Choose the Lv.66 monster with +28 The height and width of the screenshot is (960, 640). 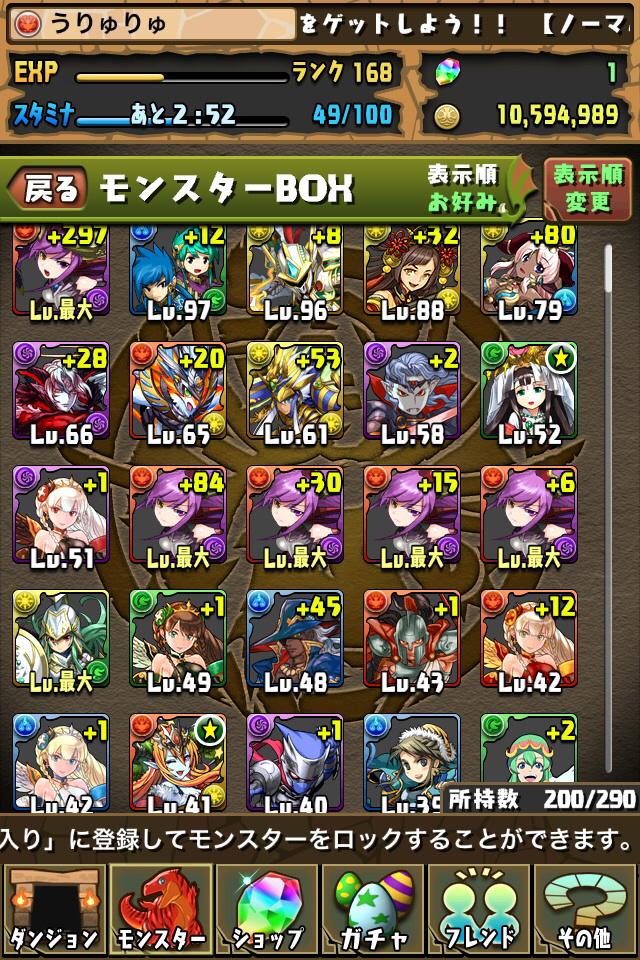pyautogui.click(x=61, y=390)
